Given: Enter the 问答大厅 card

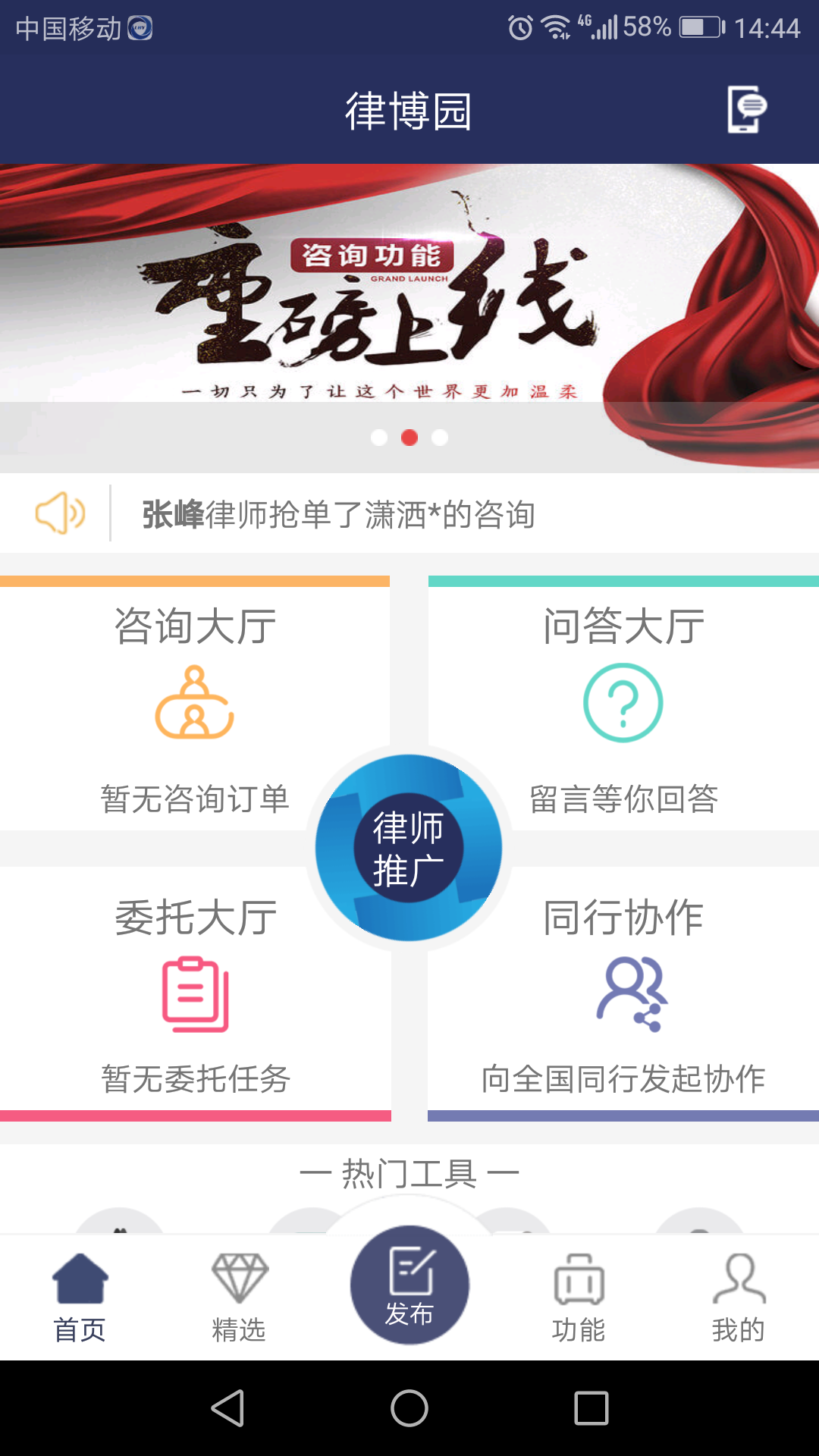Looking at the screenshot, I should point(623,701).
